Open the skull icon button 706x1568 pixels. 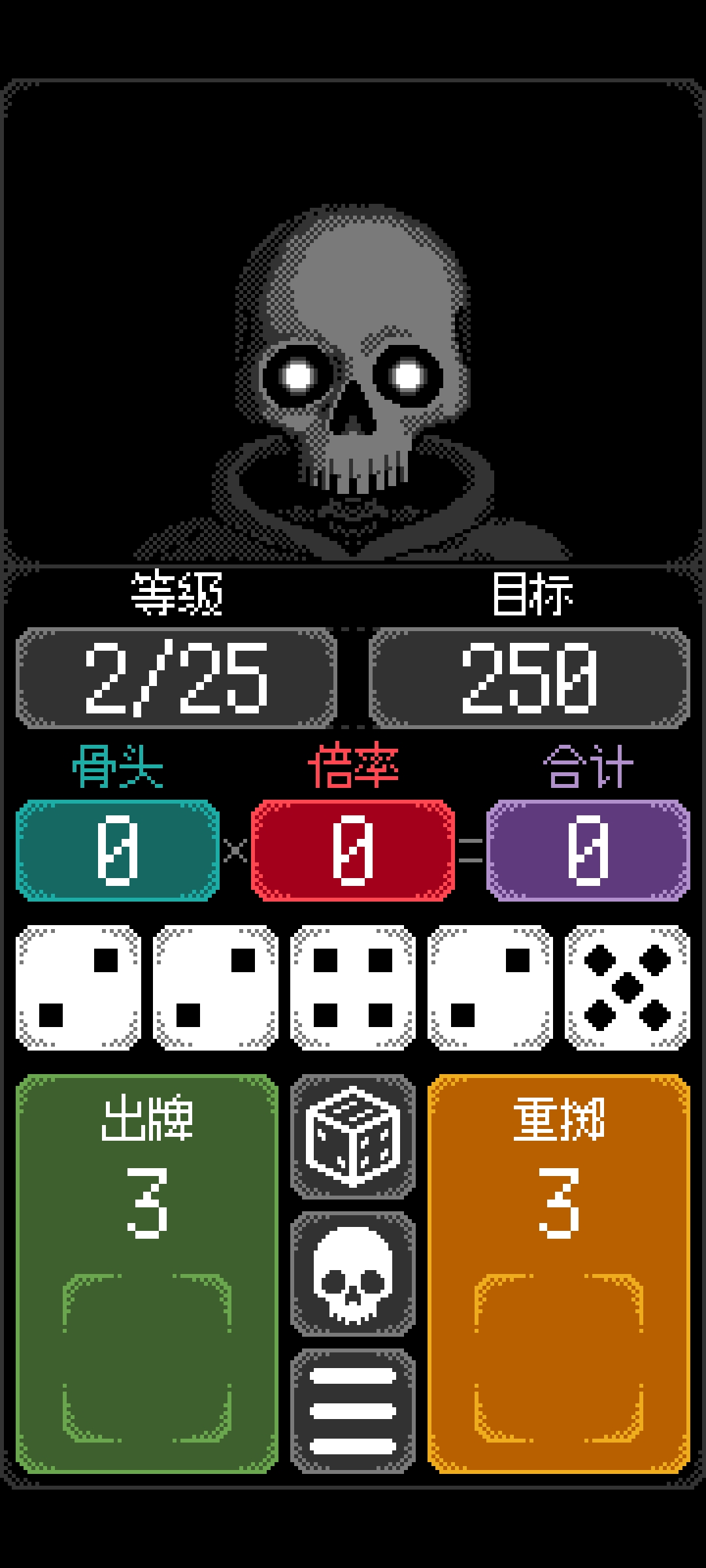tap(353, 1274)
